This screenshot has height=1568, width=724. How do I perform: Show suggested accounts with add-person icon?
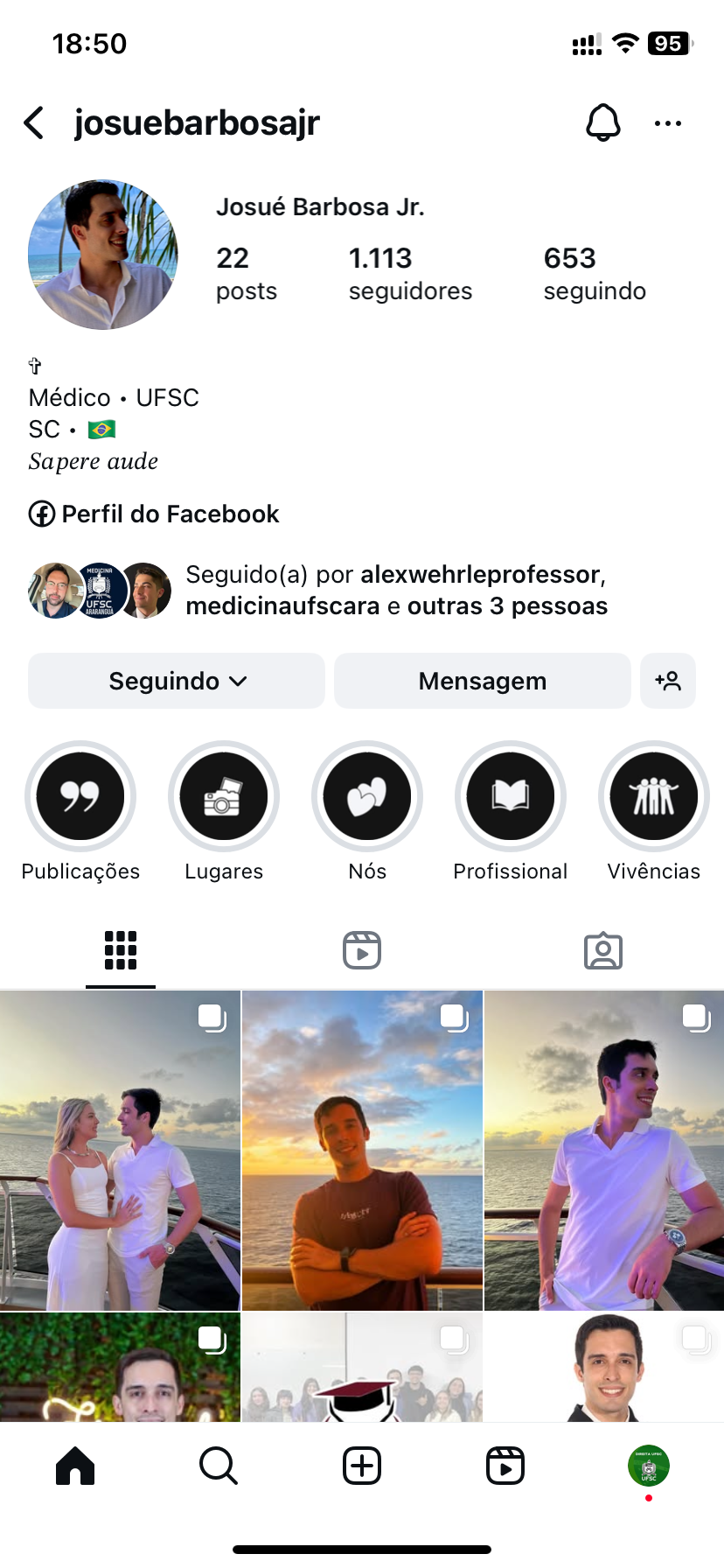pyautogui.click(x=668, y=681)
